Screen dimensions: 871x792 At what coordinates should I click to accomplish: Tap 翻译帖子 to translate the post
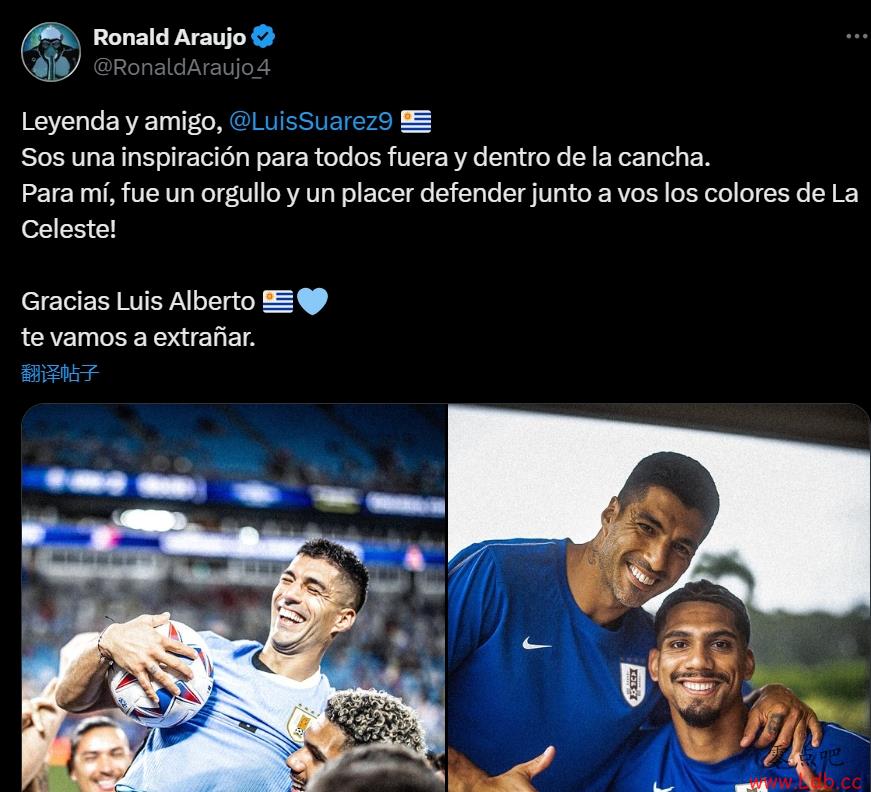point(60,374)
